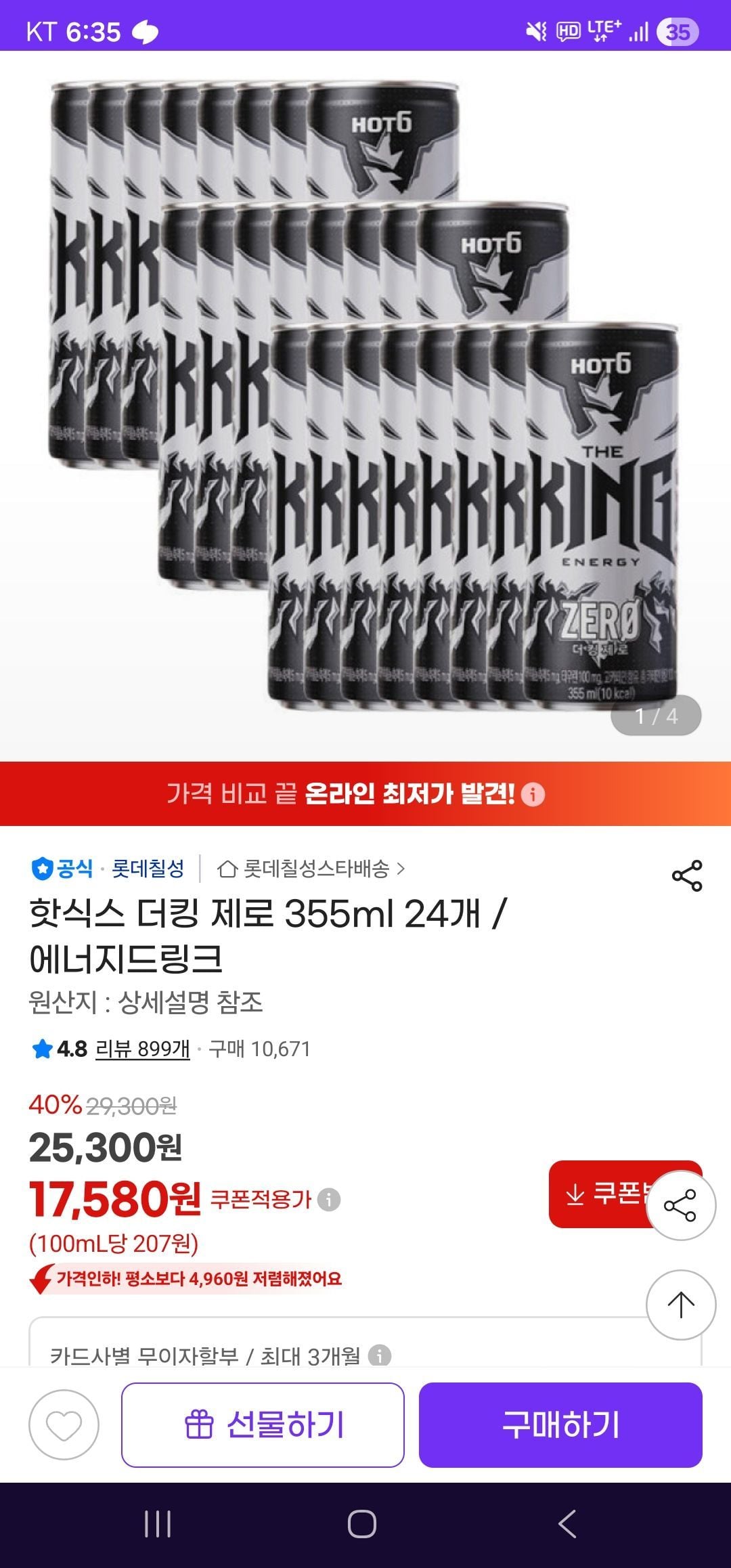Buy now with 구매하기
The height and width of the screenshot is (1568, 731).
click(560, 1424)
